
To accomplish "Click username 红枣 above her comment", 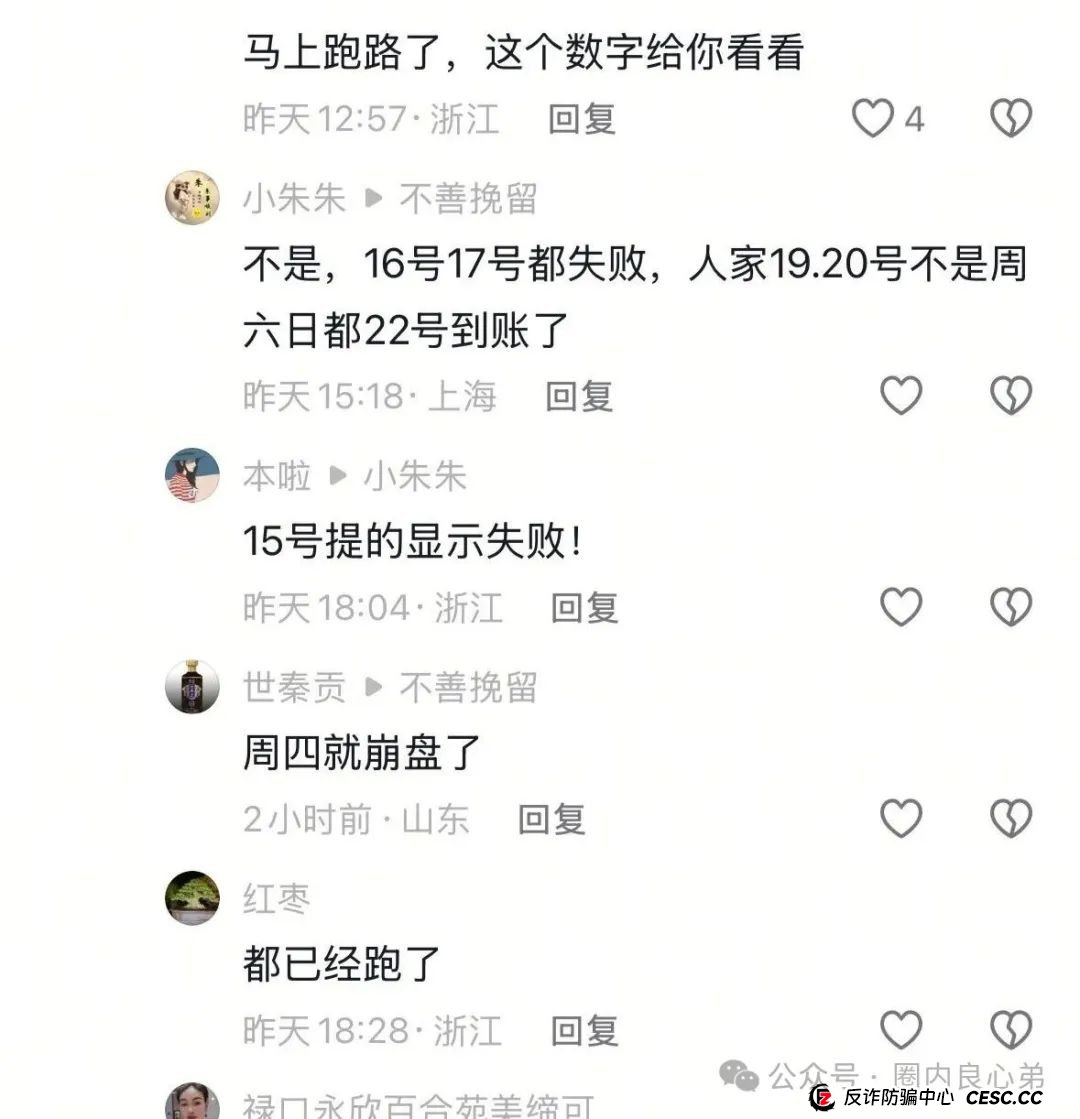I will tap(277, 899).
